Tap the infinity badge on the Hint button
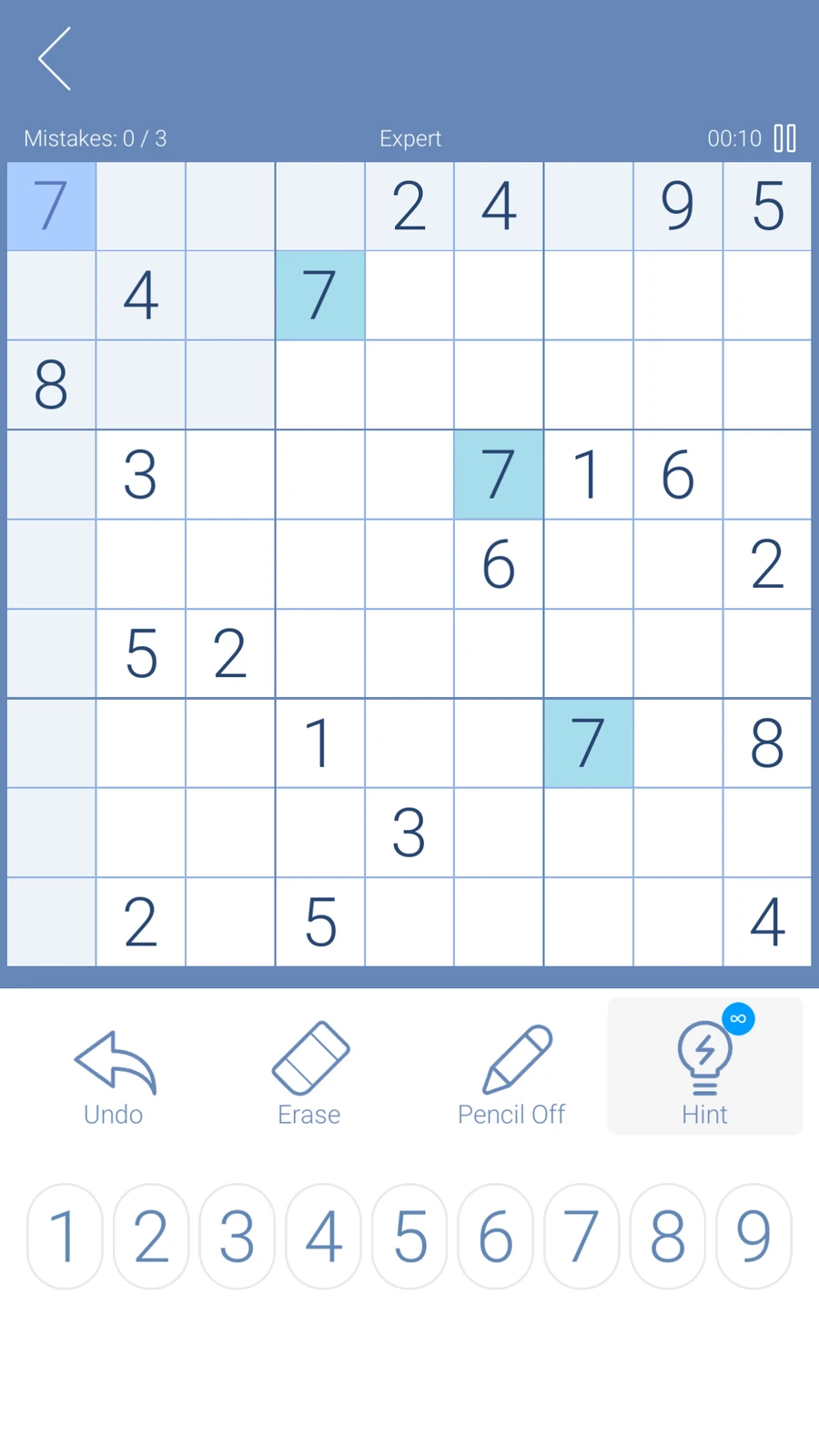The width and height of the screenshot is (819, 1456). [738, 1019]
